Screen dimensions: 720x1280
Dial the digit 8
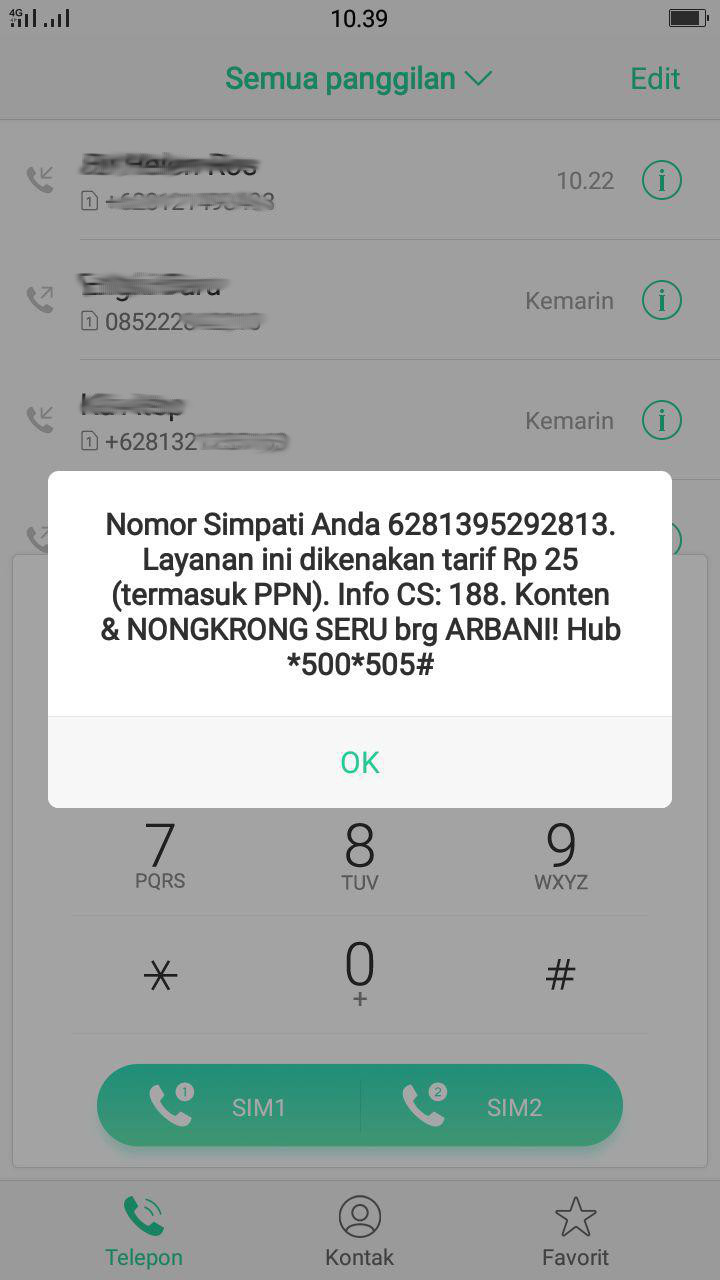[360, 856]
